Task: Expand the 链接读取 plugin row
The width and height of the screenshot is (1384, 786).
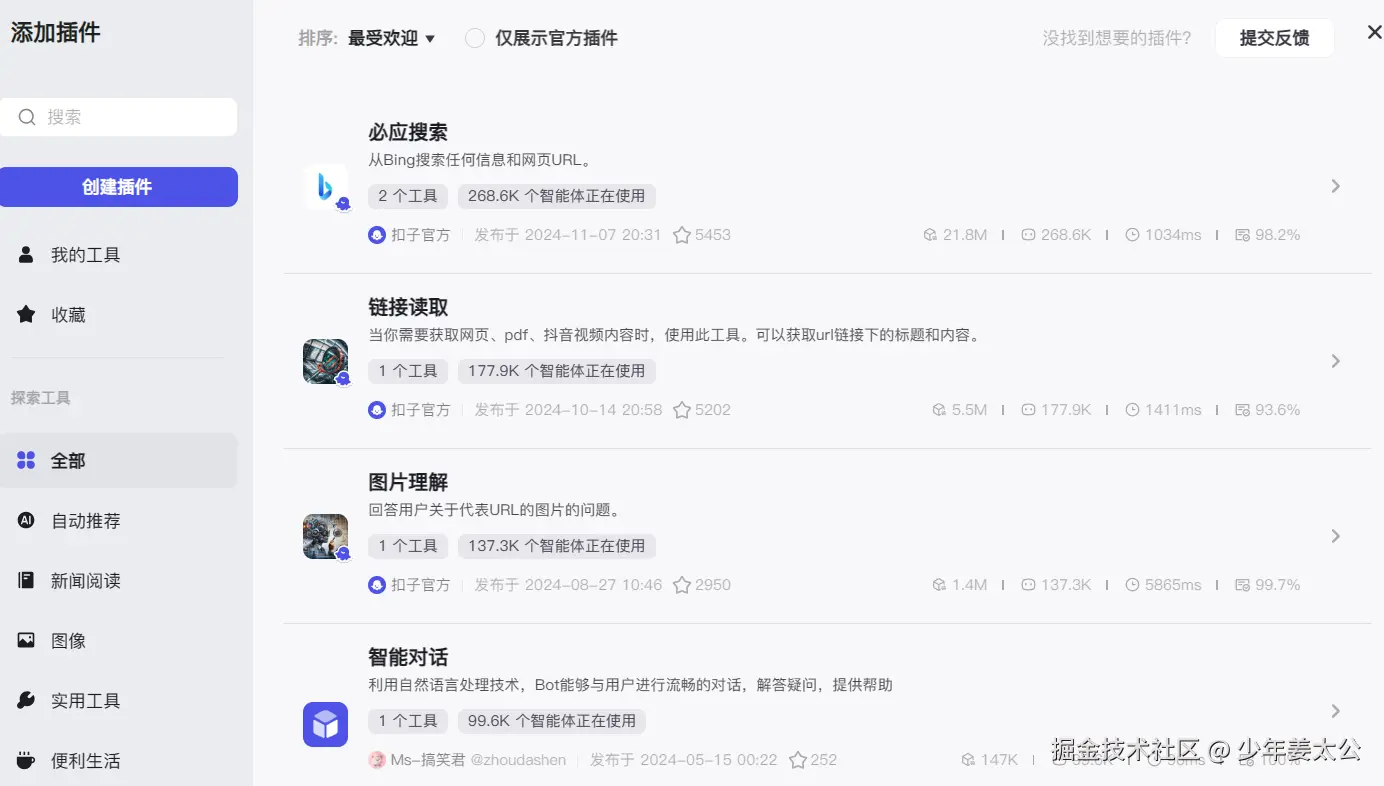Action: [x=1335, y=361]
